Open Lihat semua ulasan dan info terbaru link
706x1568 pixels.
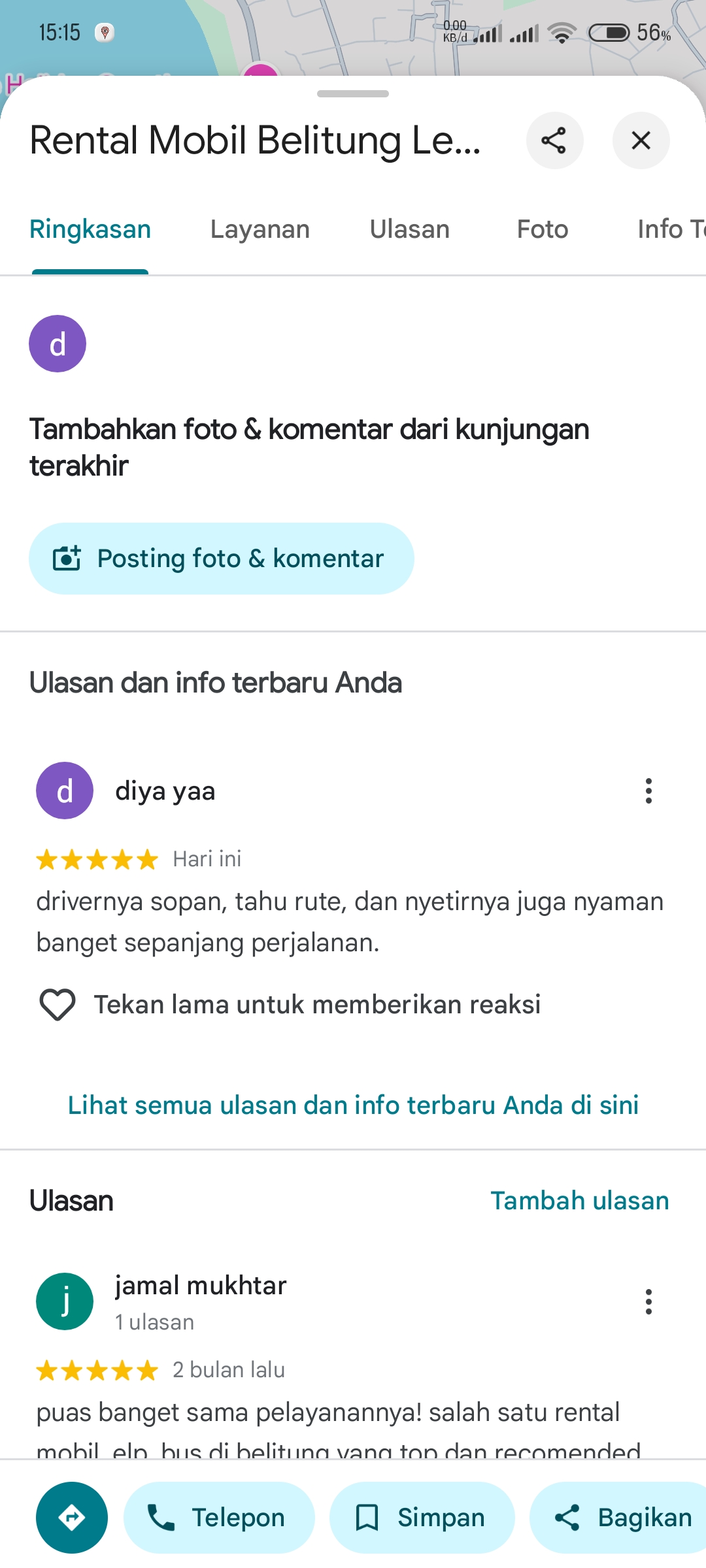point(353,1105)
